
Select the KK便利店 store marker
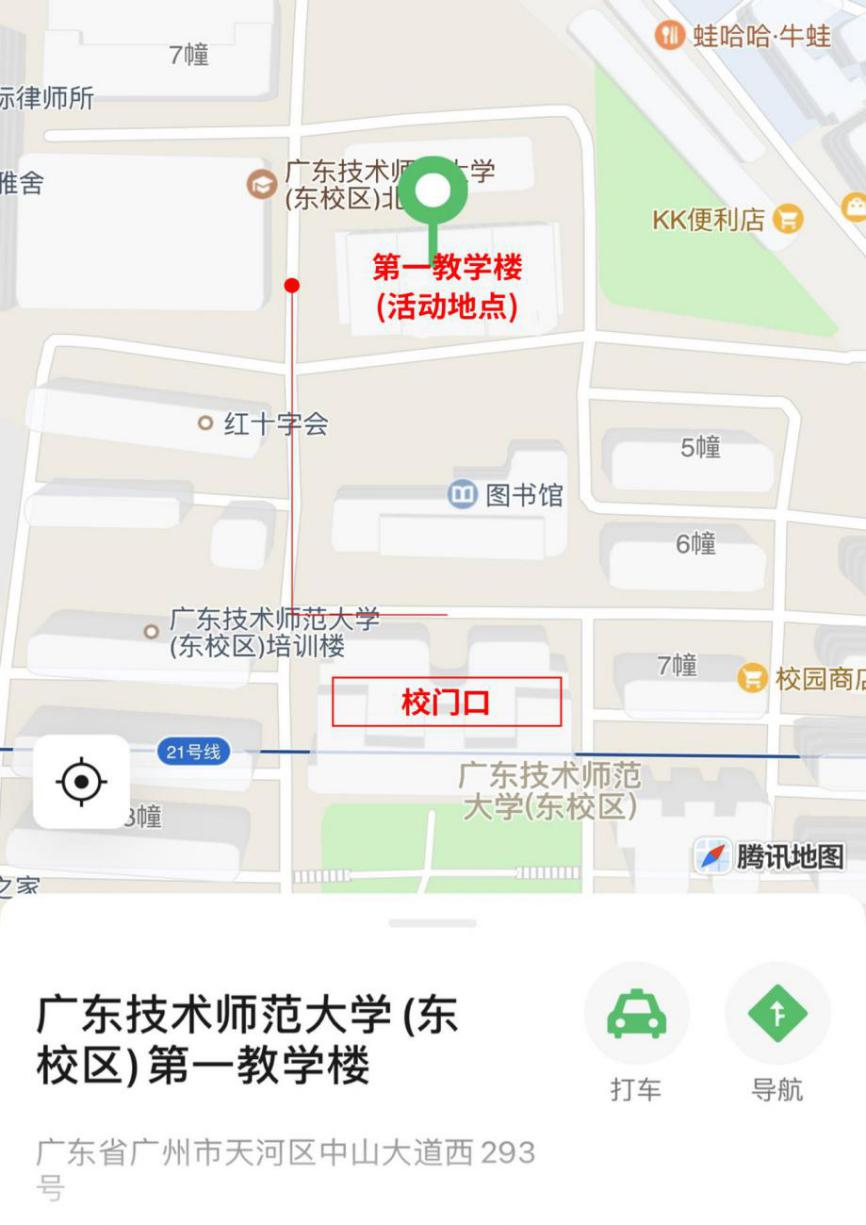pyautogui.click(x=789, y=219)
